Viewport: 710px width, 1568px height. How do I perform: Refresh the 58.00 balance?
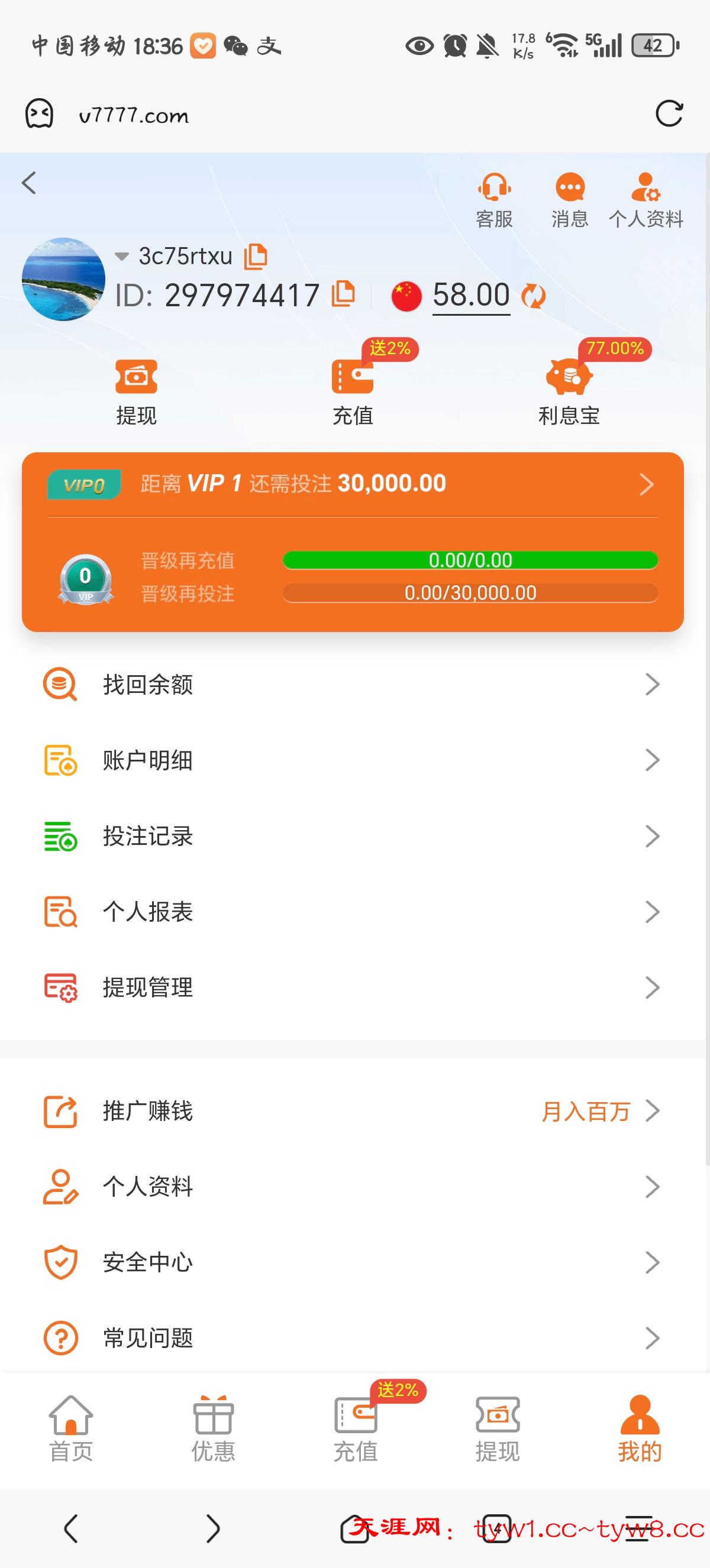(534, 296)
